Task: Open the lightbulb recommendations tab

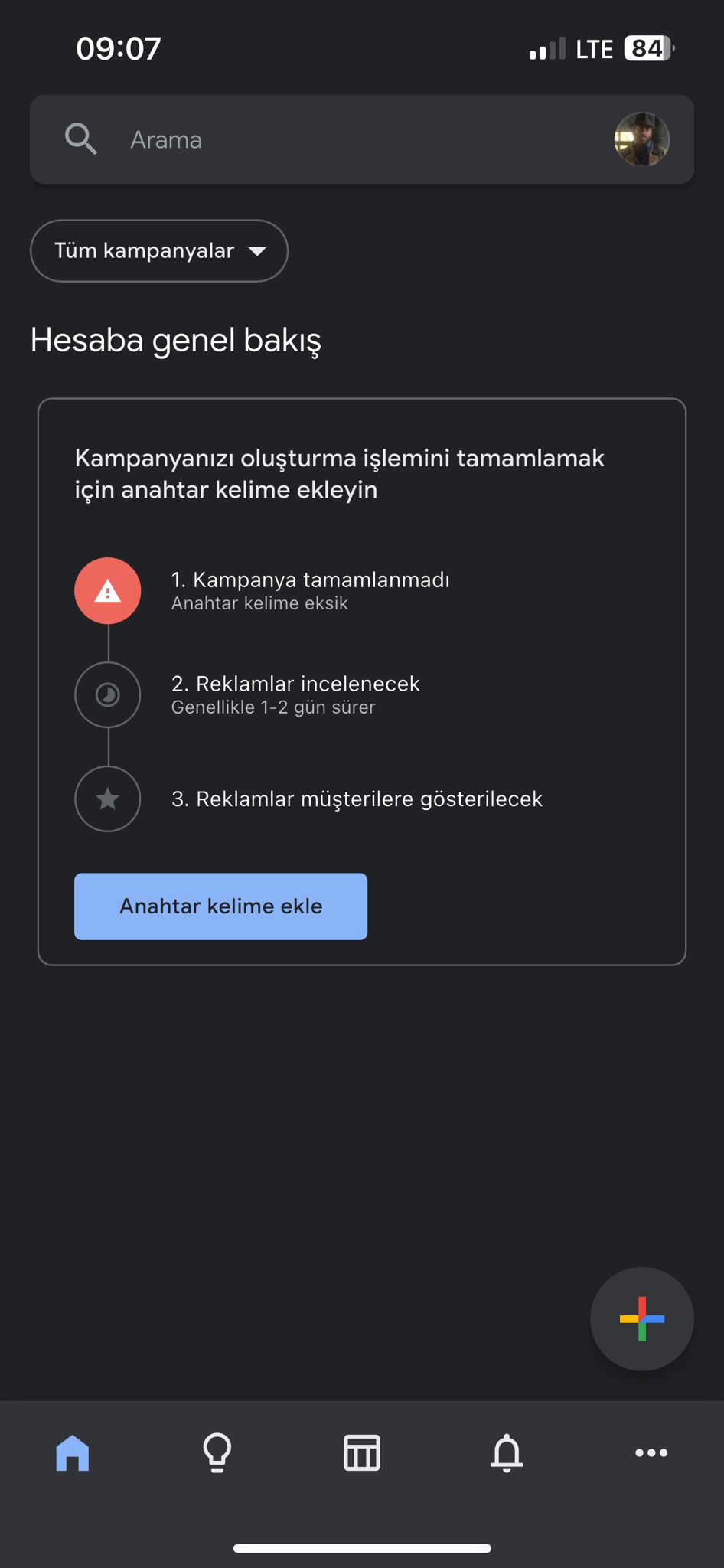Action: coord(217,1452)
